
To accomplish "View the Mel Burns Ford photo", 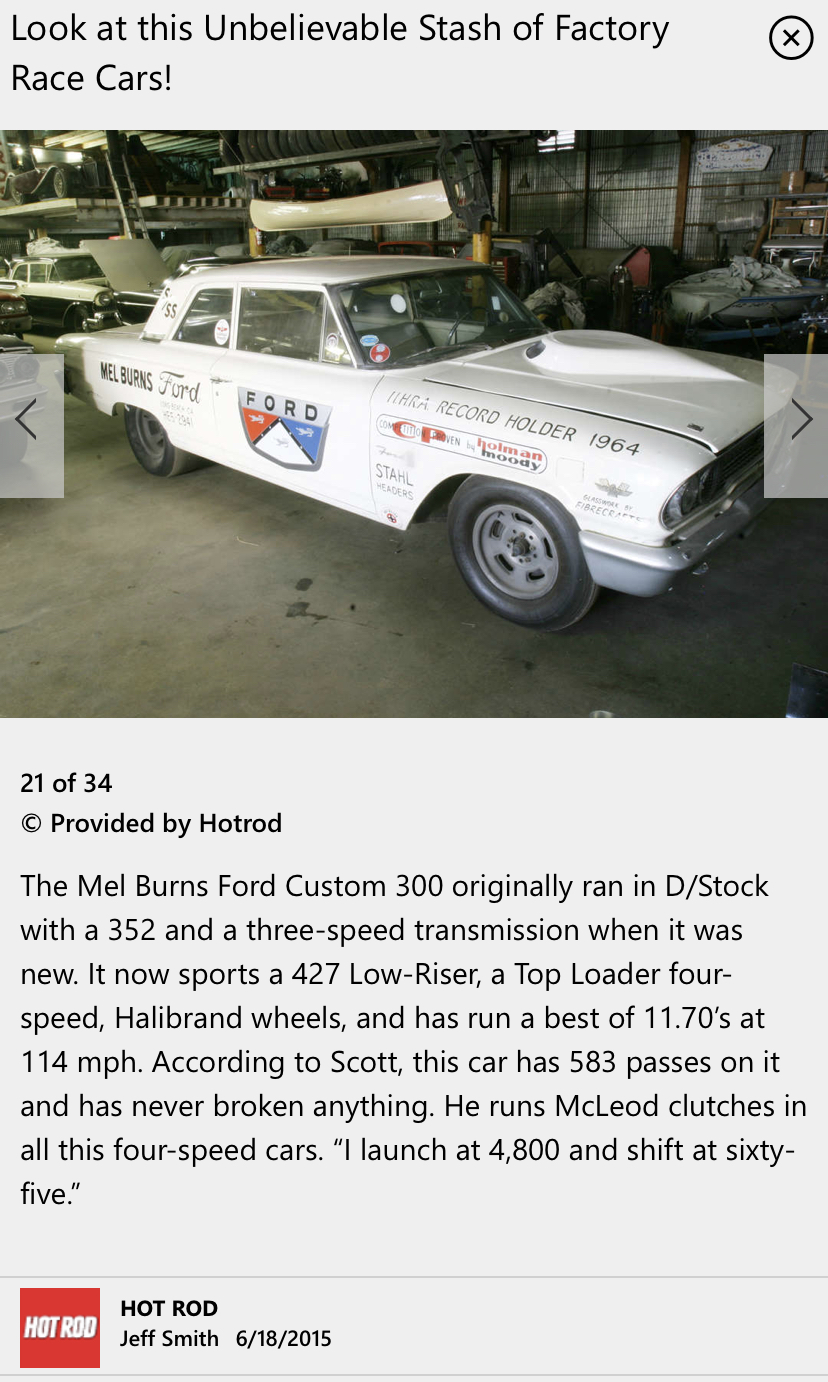I will point(414,424).
